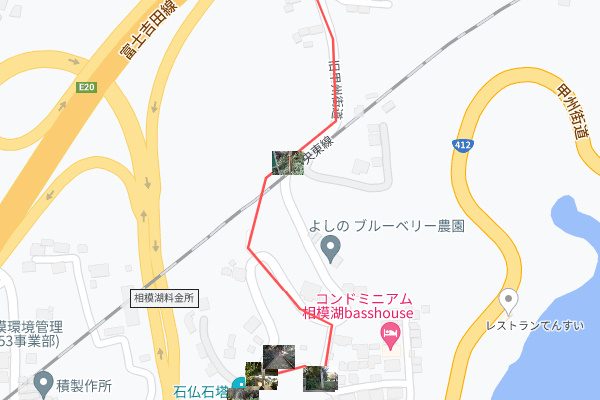The image size is (600, 400).
Task: Tap the レストランてんすい map pin
Action: pyautogui.click(x=509, y=300)
